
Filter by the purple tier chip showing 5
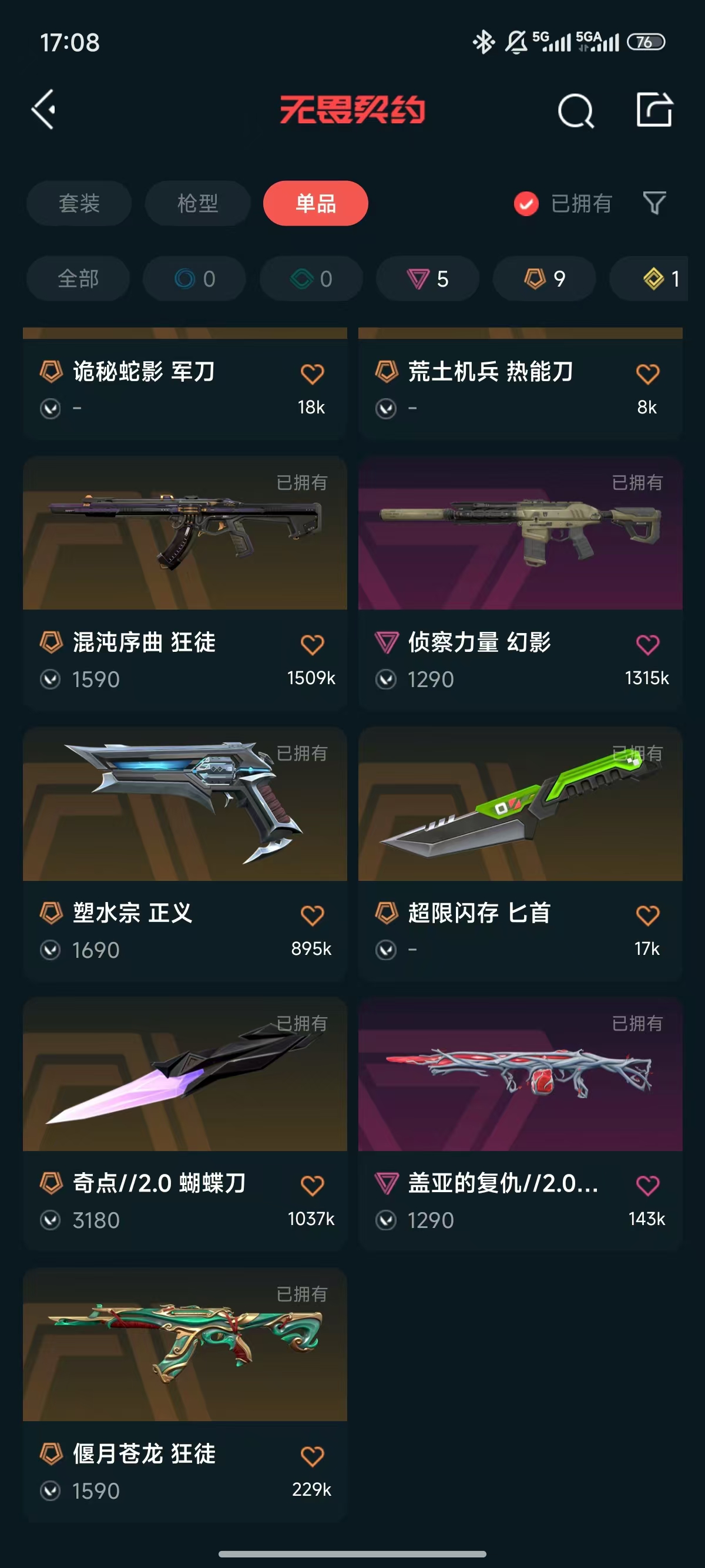(x=427, y=279)
